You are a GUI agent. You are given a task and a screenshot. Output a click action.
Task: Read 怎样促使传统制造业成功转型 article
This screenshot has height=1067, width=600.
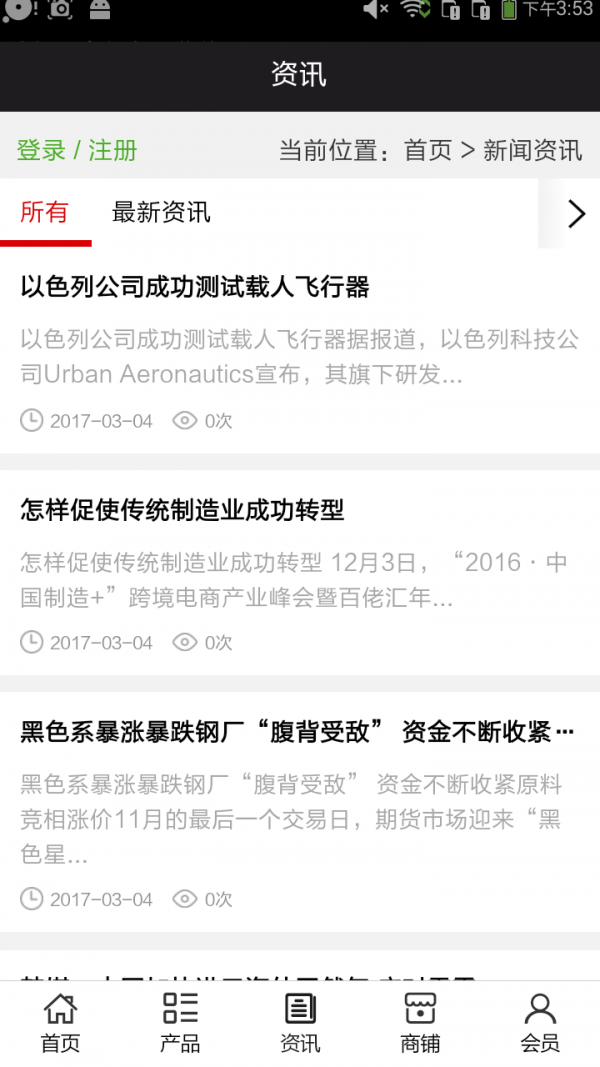(x=183, y=511)
